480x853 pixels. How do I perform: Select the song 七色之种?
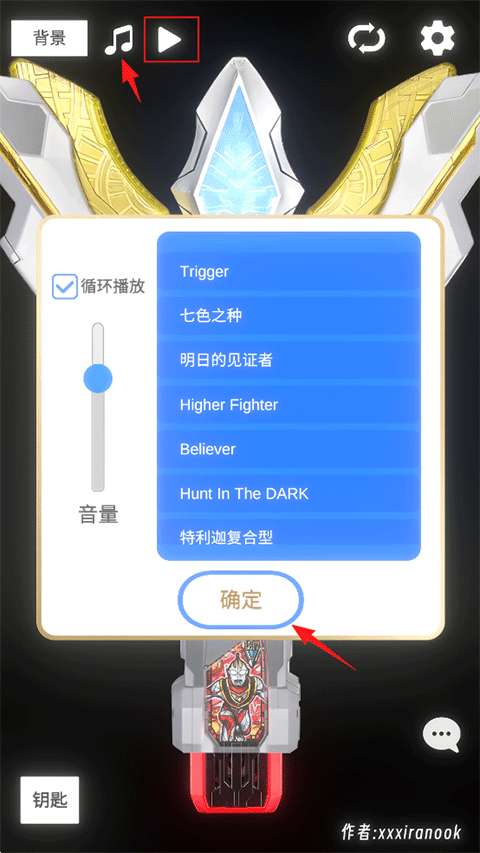tap(288, 316)
